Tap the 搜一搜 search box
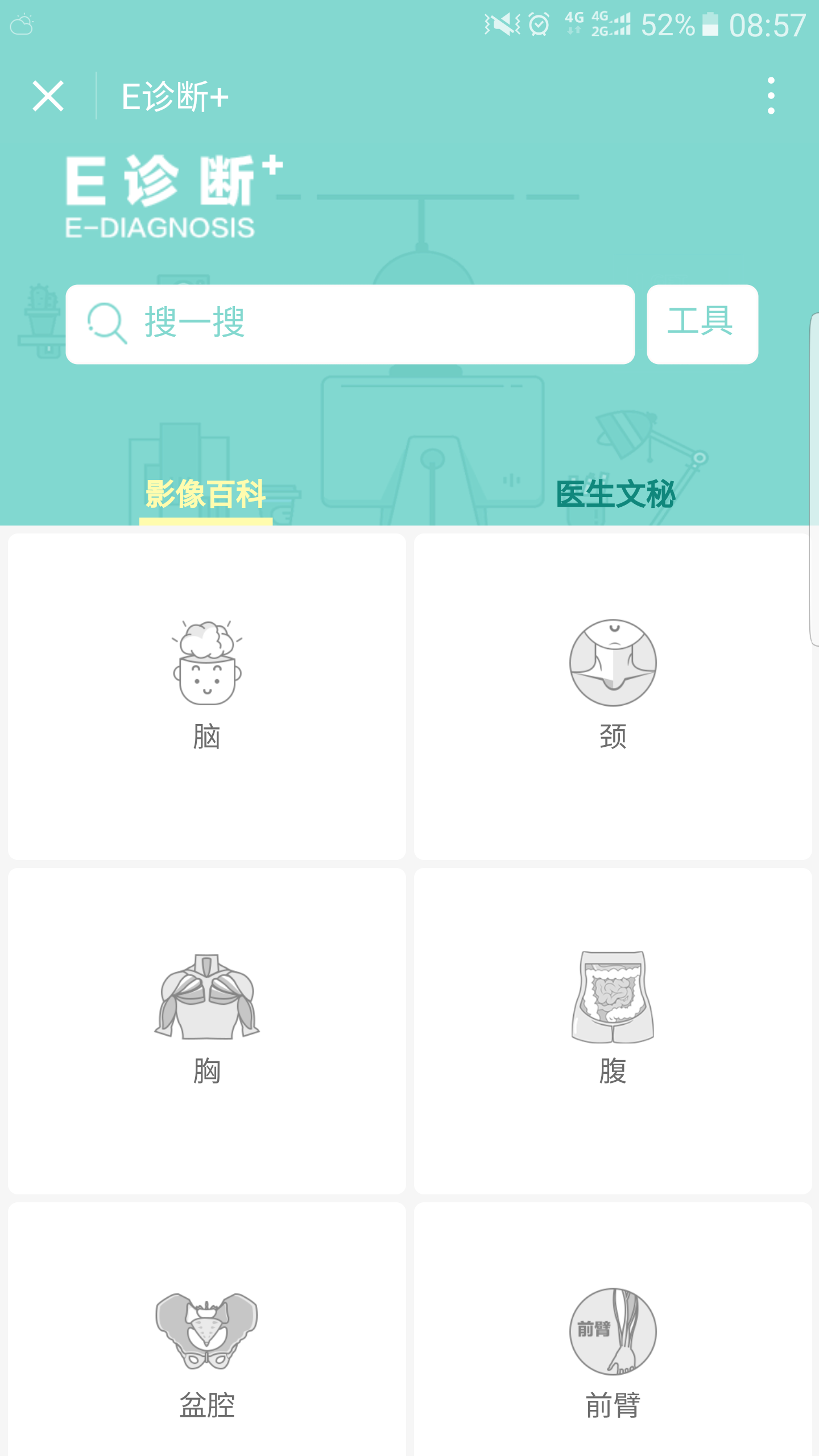Viewport: 819px width, 1456px height. (x=350, y=324)
